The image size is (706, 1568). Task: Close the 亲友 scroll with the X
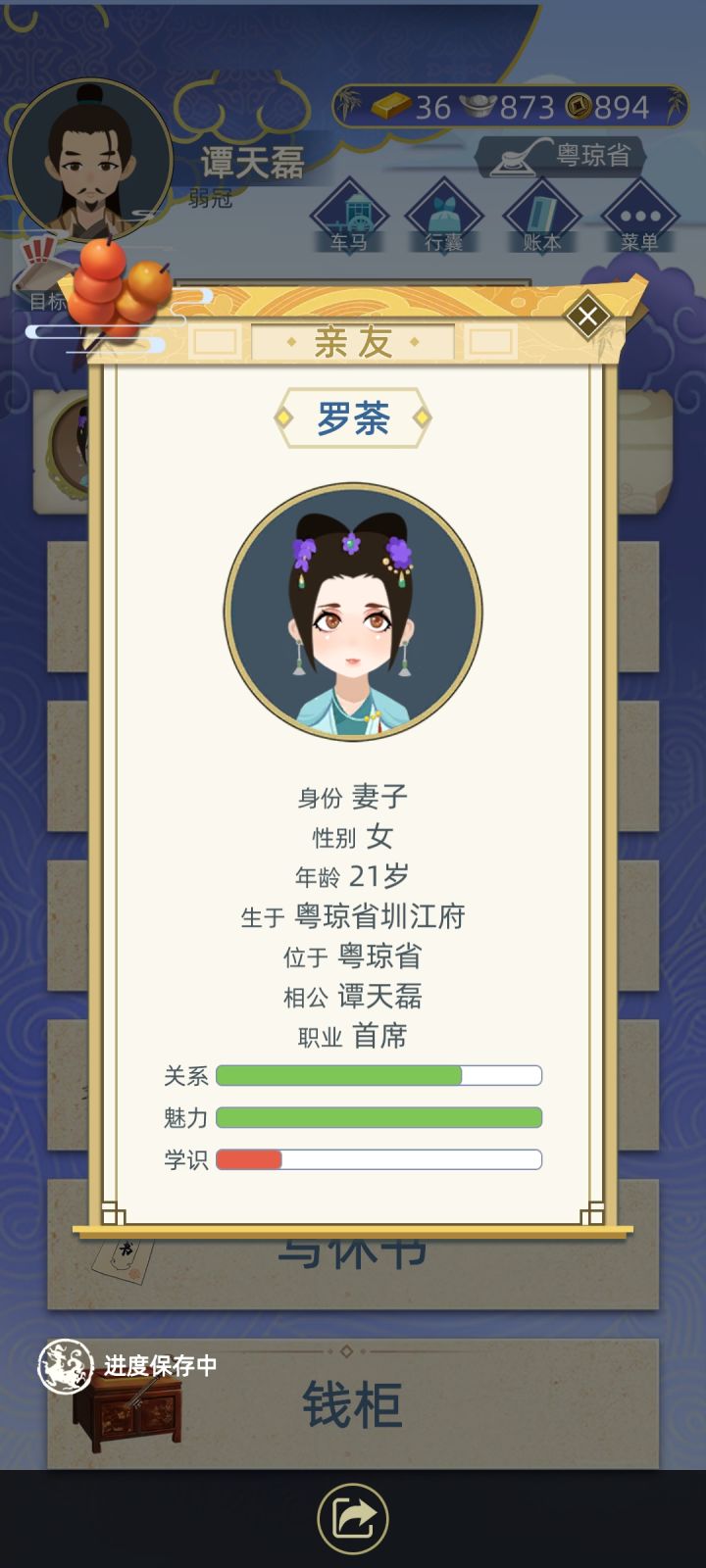coord(586,317)
